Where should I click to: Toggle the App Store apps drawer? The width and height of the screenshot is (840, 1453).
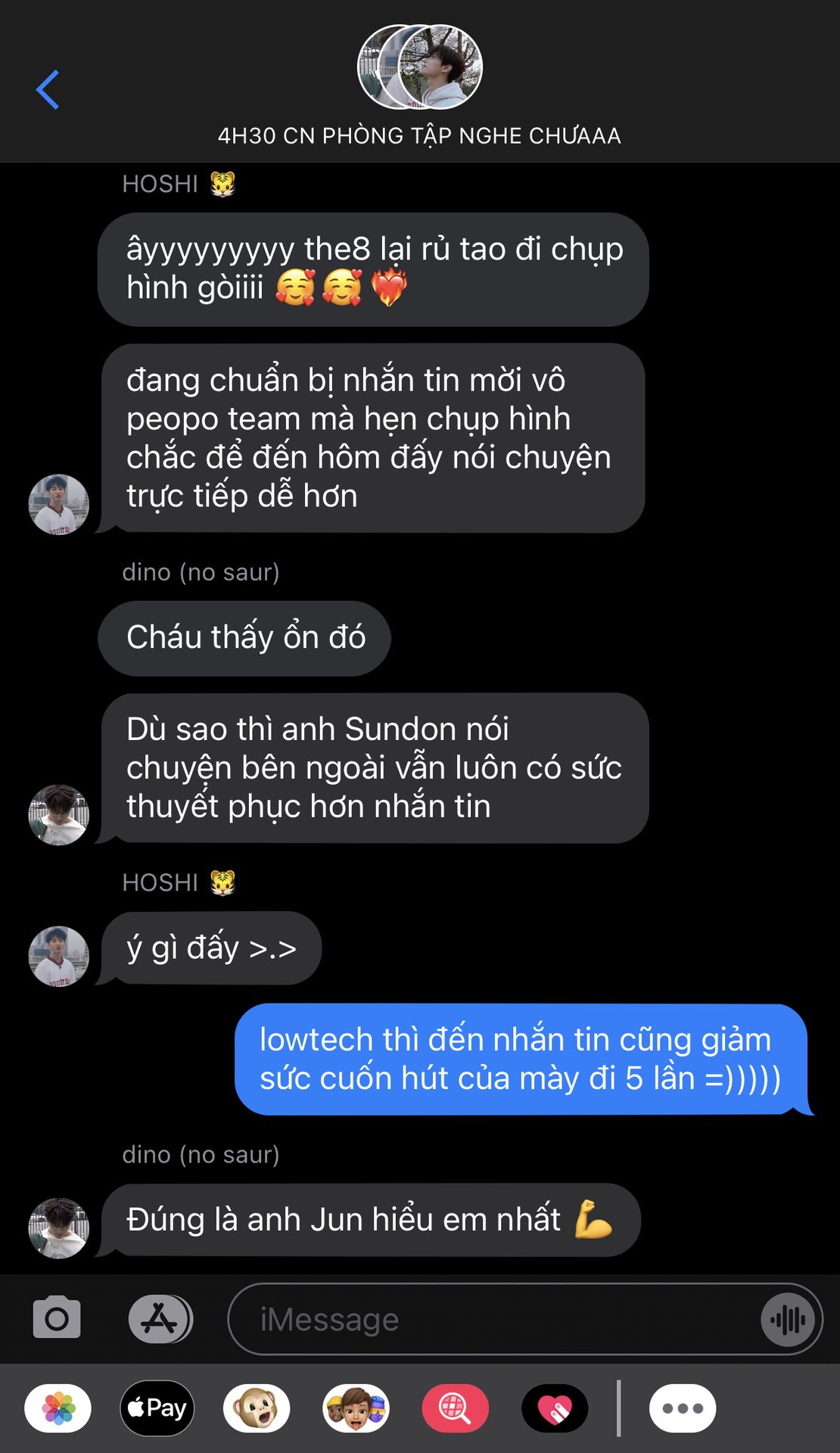[160, 1319]
